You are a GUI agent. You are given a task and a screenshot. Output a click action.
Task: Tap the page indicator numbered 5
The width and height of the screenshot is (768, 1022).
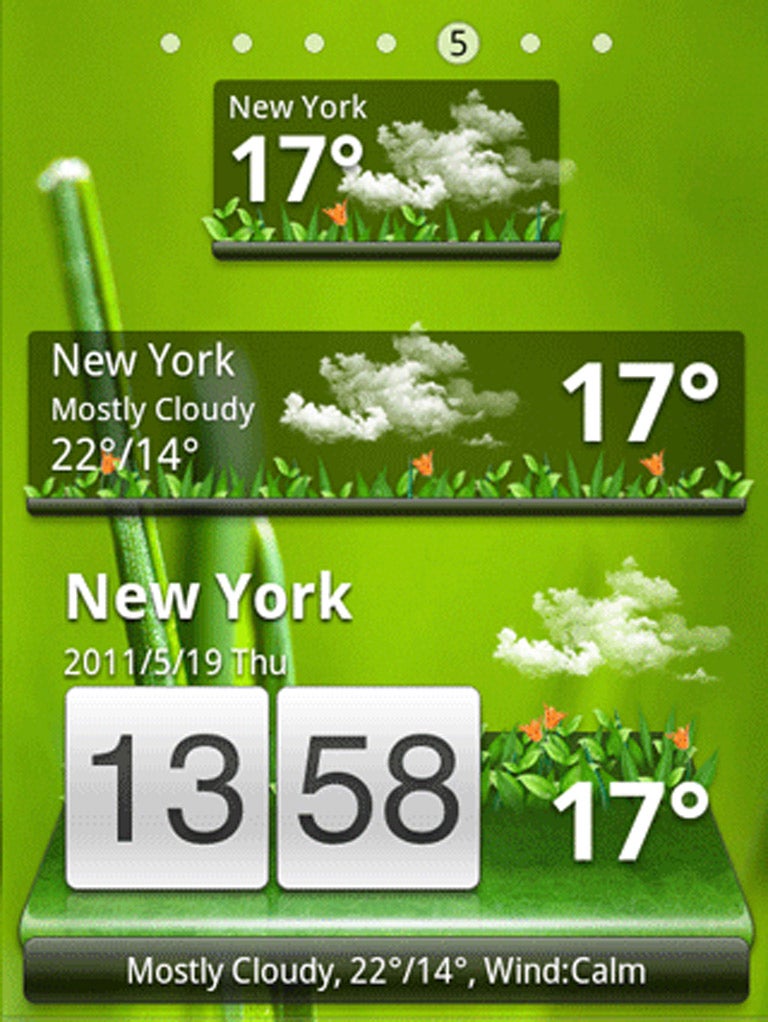point(458,43)
